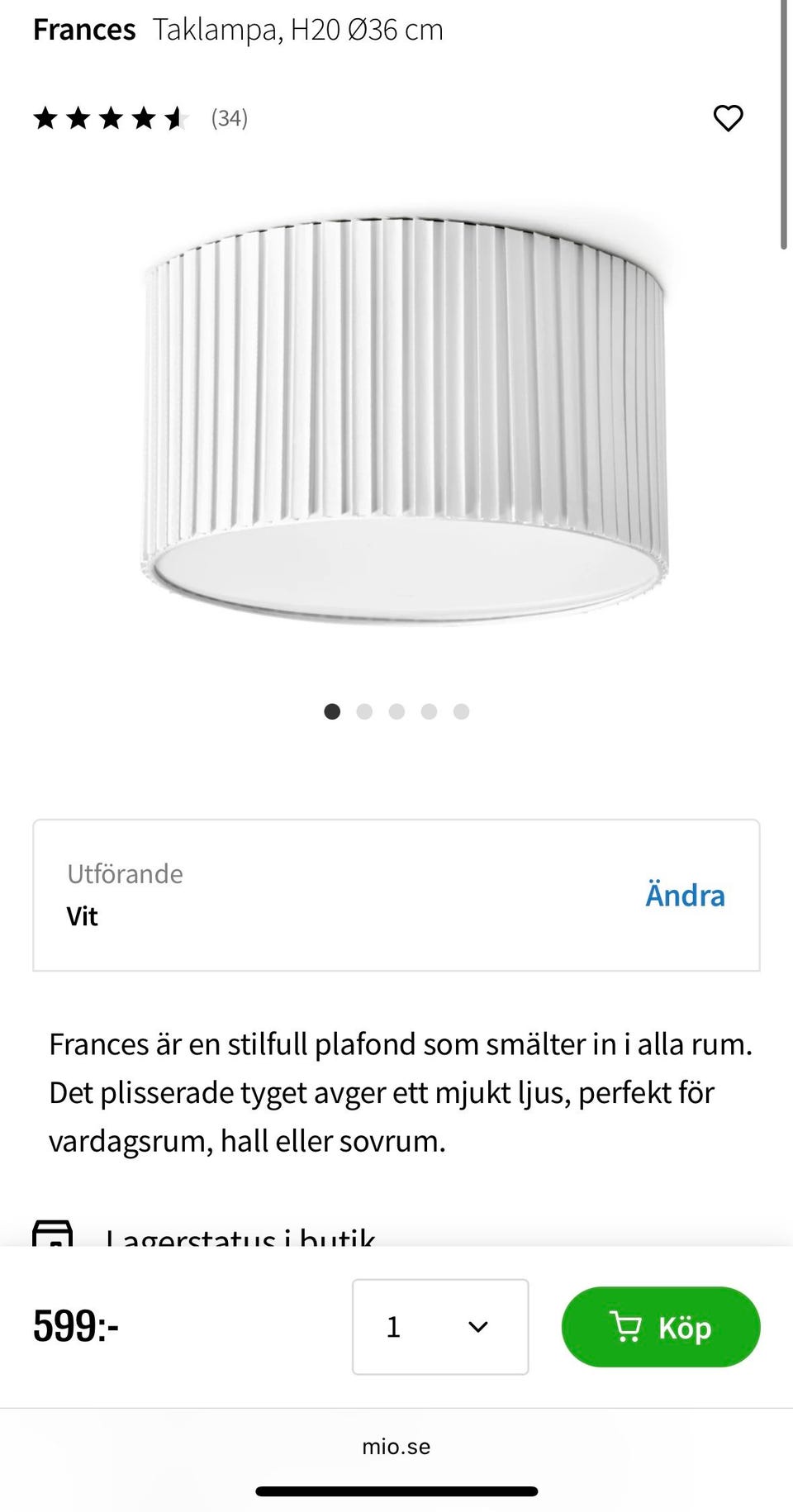Open the quantity dropdown showing 1

click(x=439, y=1327)
